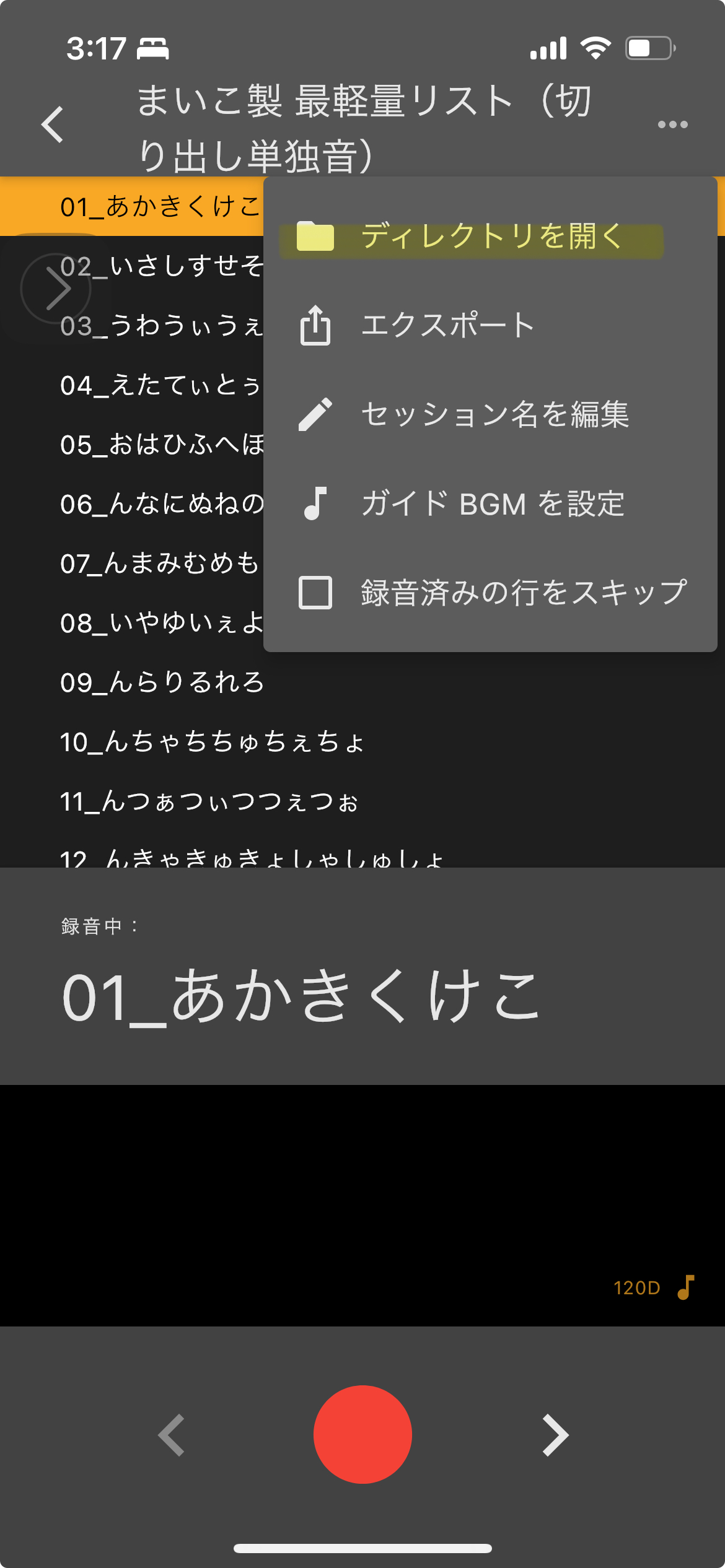Select row 07_んまみむめも
Viewport: 725px width, 1568px height.
131,564
